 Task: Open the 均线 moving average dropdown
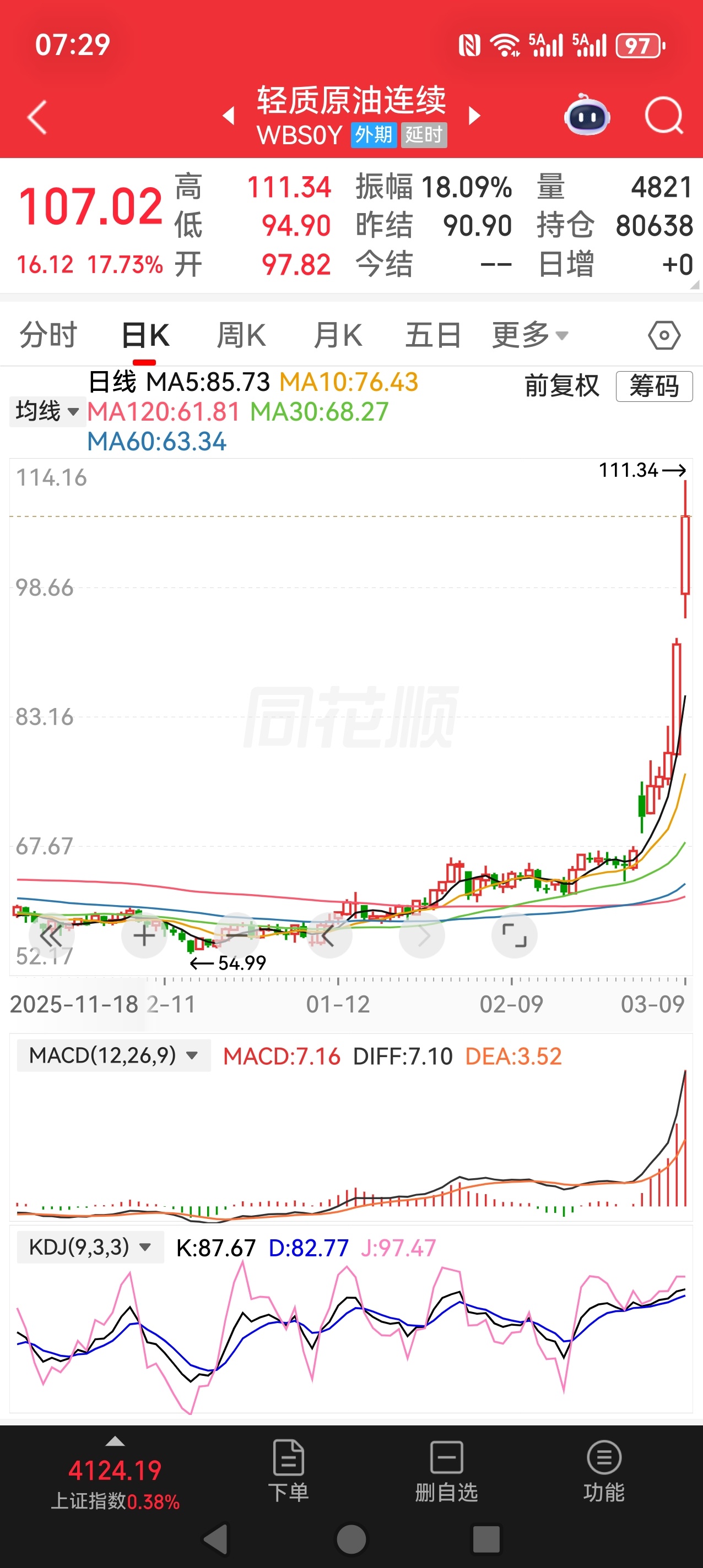coord(47,412)
